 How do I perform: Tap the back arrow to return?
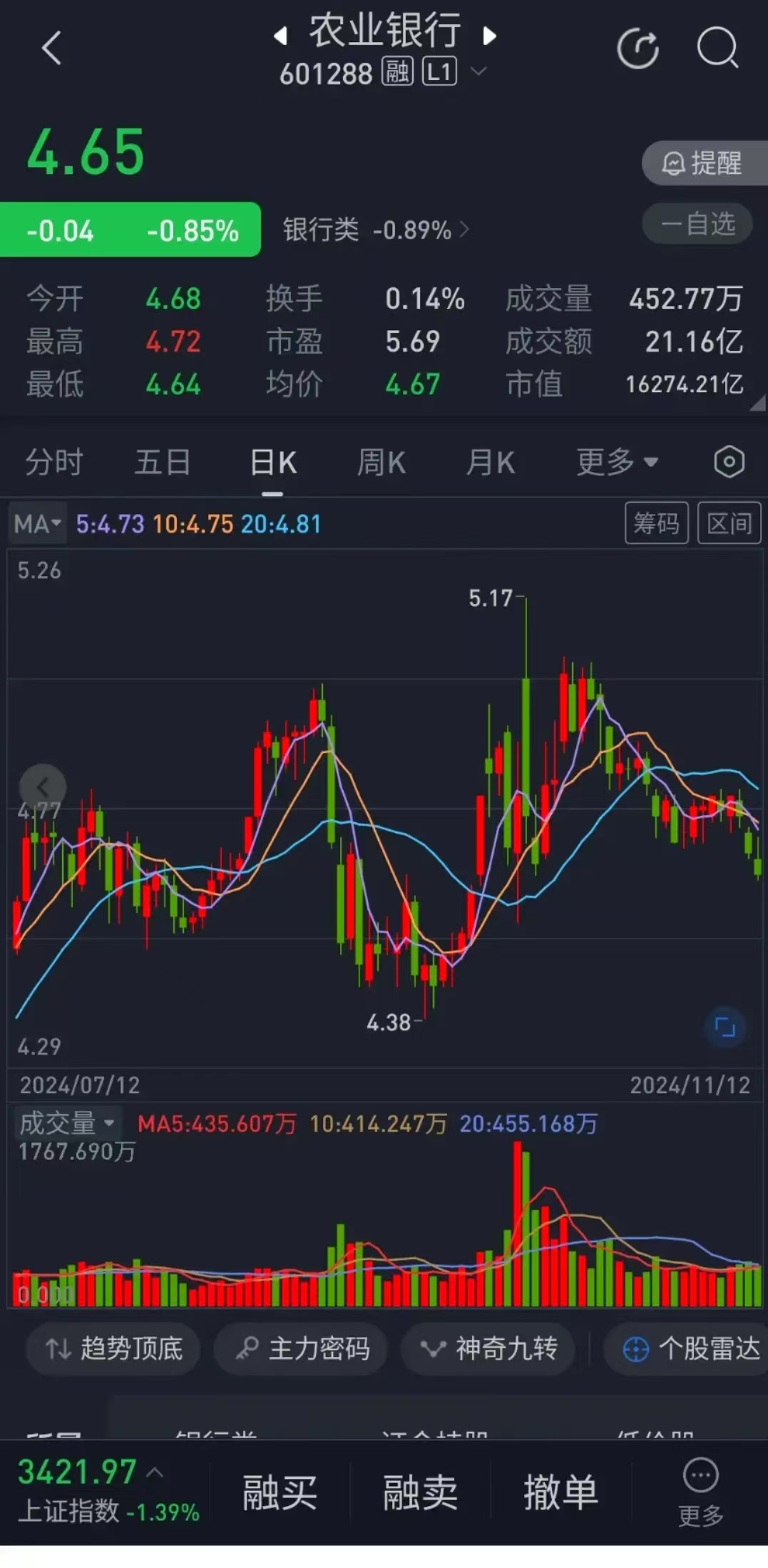click(x=51, y=46)
